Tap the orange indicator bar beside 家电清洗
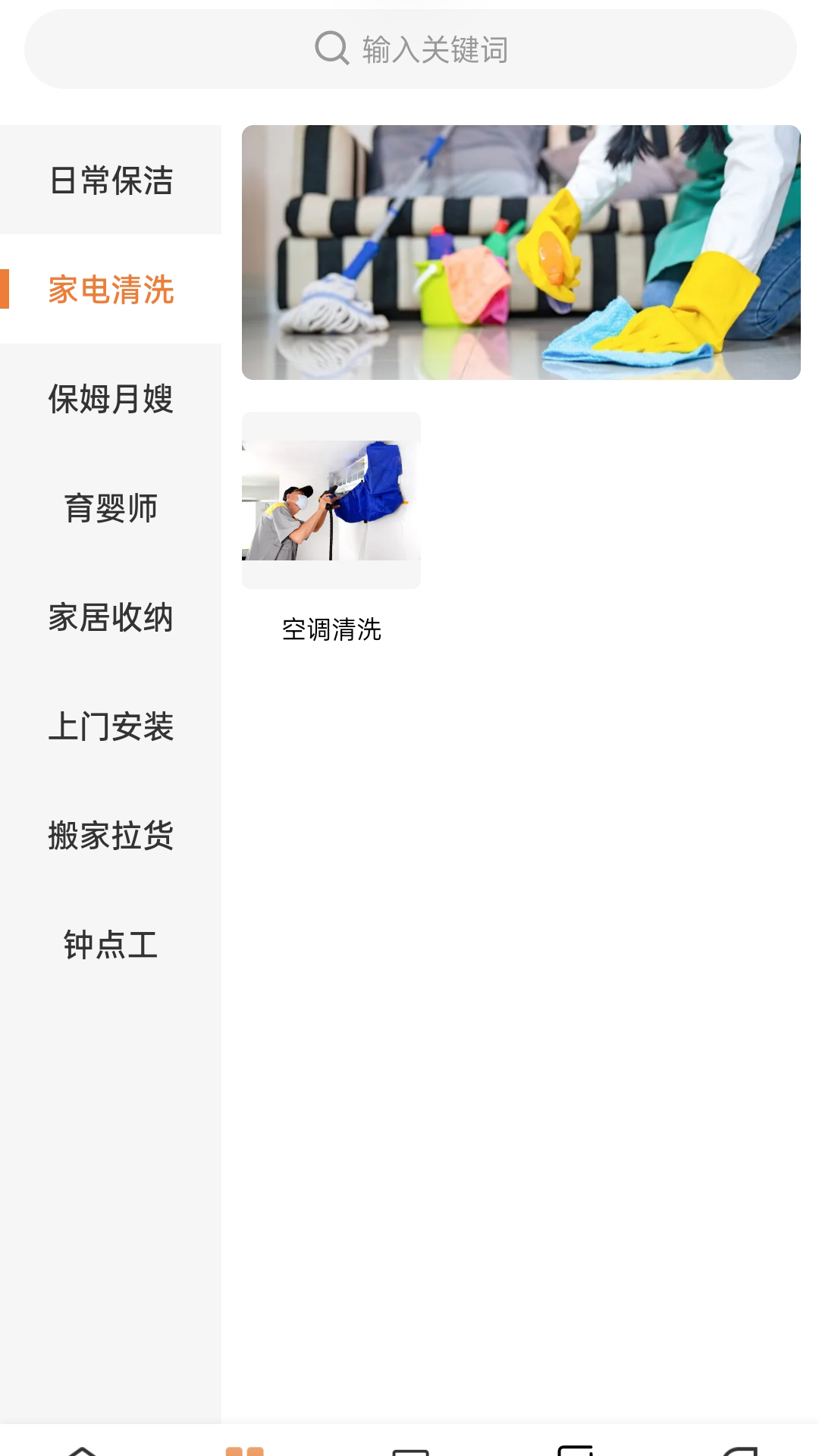Viewport: 819px width, 1456px height. 6,289
